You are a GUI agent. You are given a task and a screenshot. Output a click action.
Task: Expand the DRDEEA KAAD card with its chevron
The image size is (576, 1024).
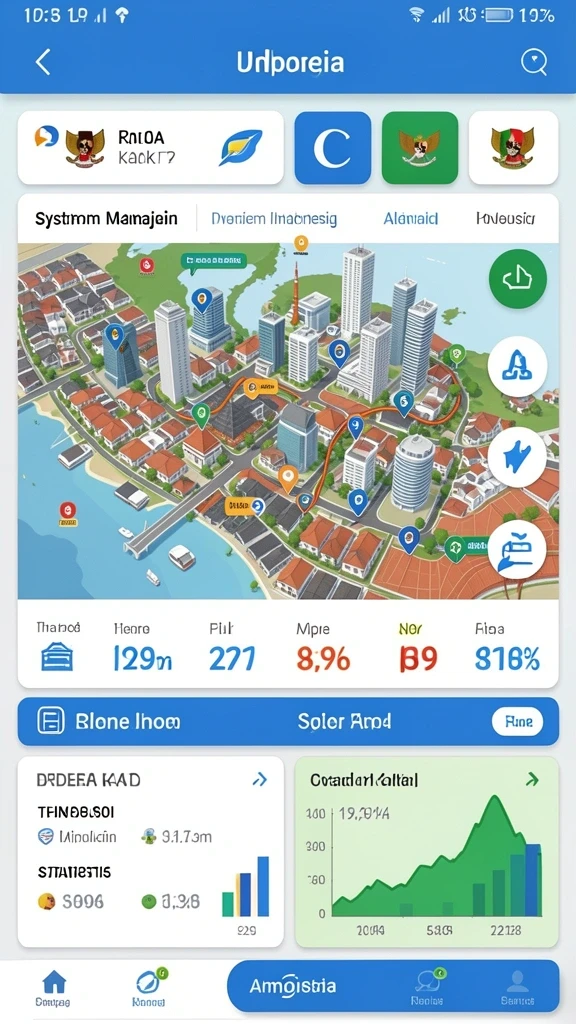click(260, 779)
